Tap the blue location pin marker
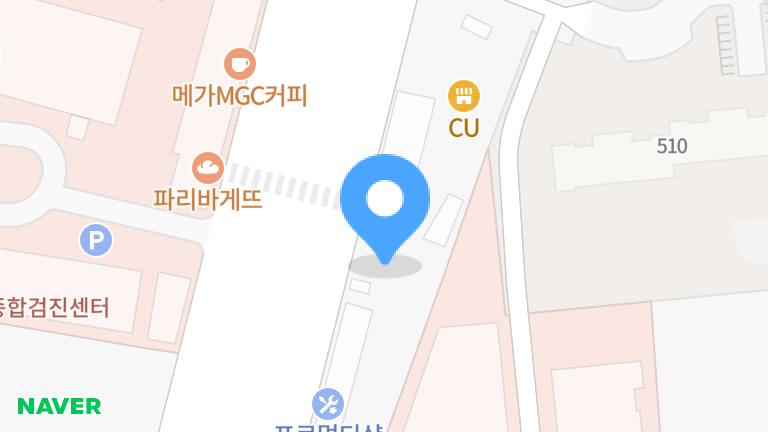 tap(385, 201)
